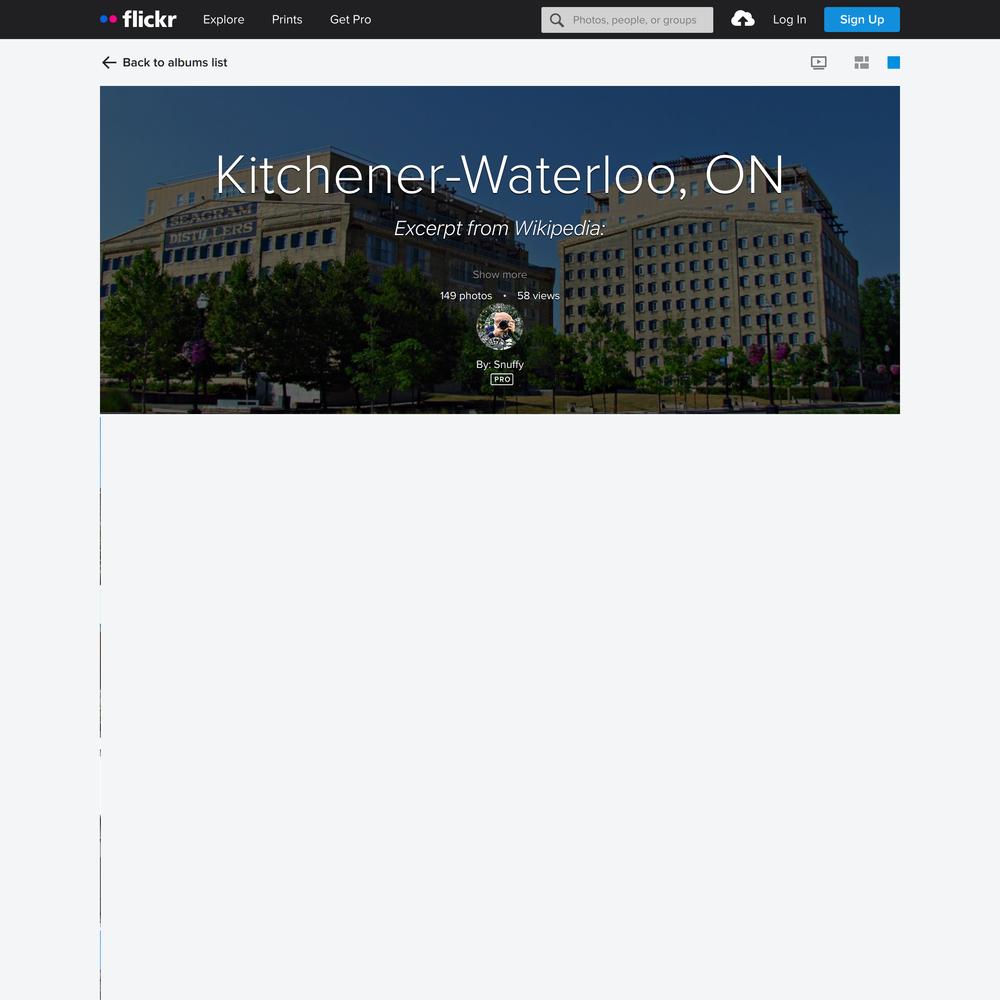The image size is (1000, 1000).
Task: Expand the album description with Show more
Action: (499, 274)
